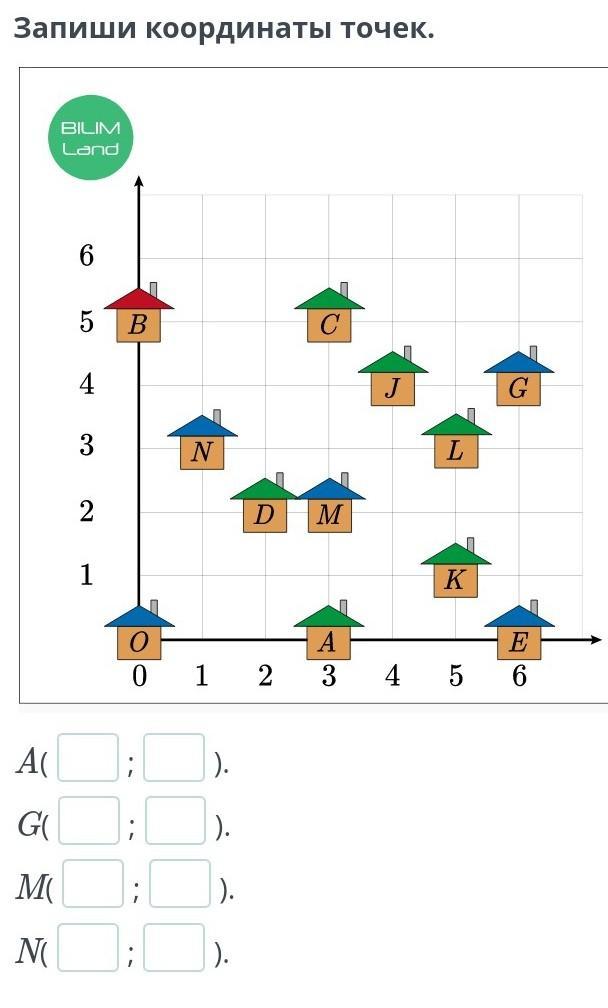Tap the first coordinate field for G
The image size is (608, 1008).
pos(89,820)
